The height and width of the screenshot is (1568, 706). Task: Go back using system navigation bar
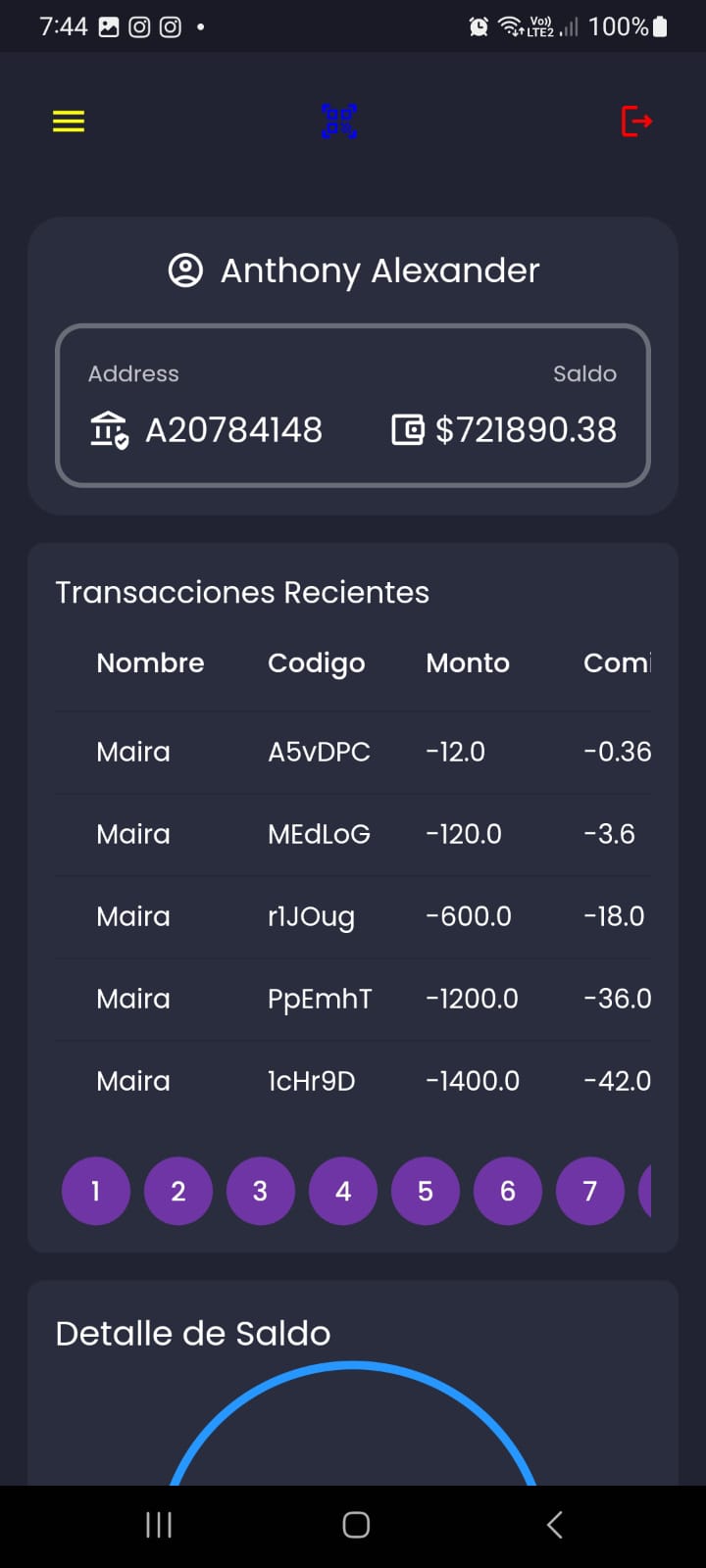(x=554, y=1525)
